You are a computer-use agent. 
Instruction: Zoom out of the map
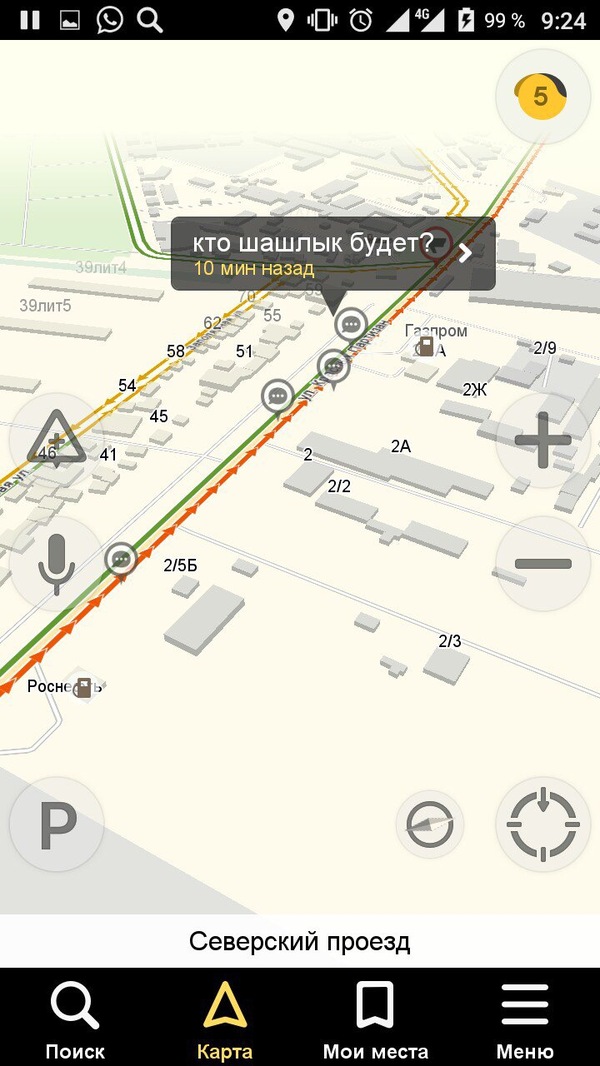(542, 564)
